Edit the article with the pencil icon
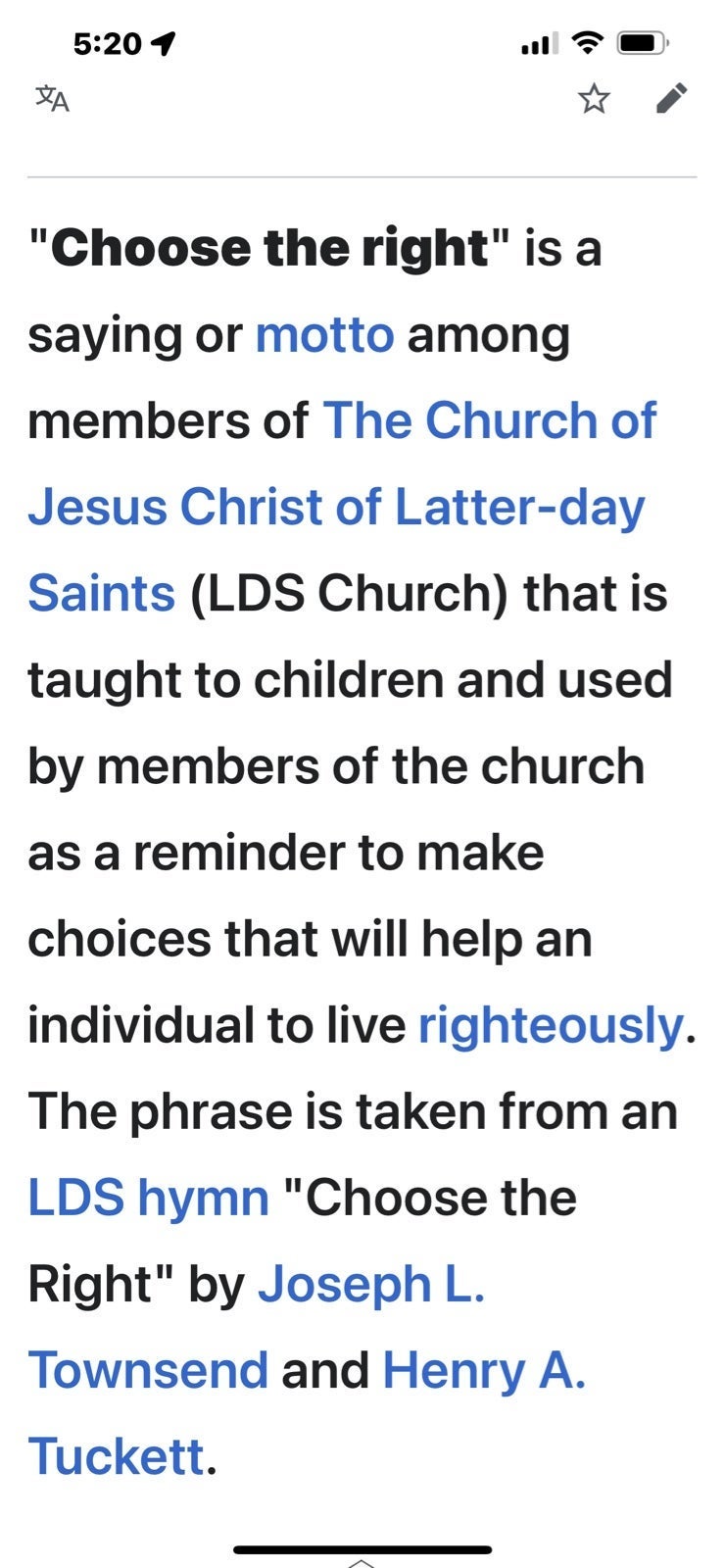The height and width of the screenshot is (1568, 725). [x=671, y=98]
